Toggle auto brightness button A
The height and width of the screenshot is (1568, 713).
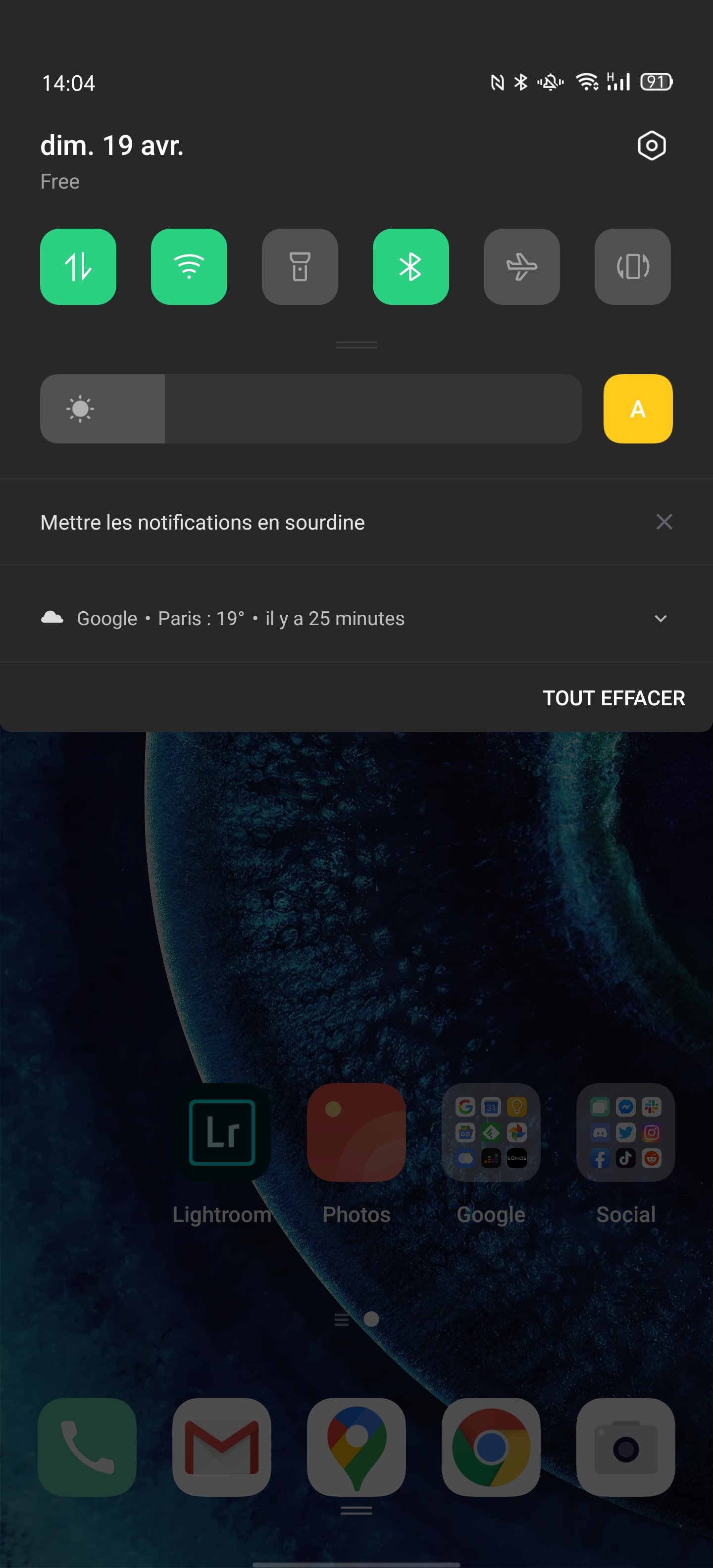coord(637,408)
